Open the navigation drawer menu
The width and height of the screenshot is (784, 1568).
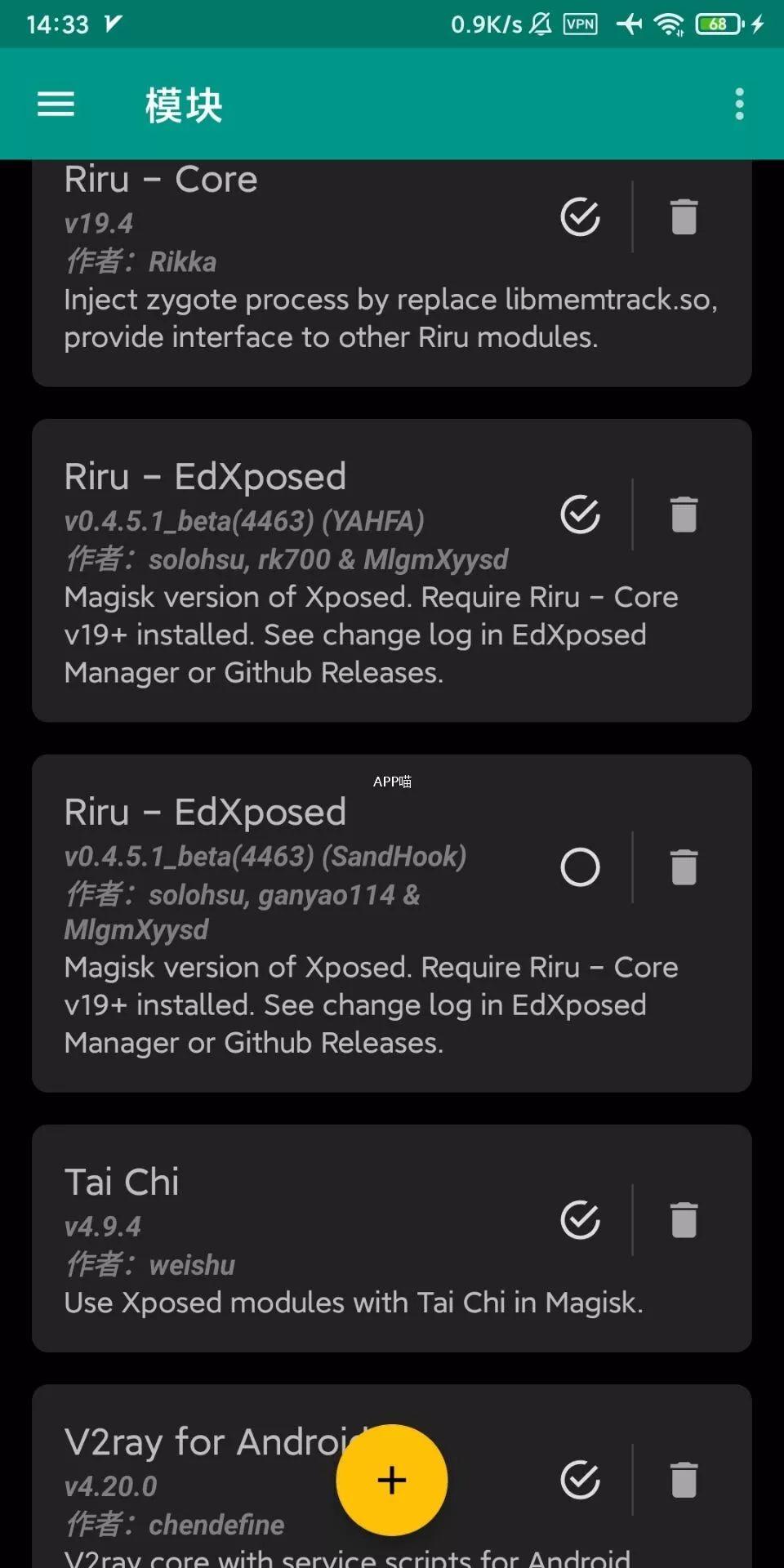(x=56, y=105)
